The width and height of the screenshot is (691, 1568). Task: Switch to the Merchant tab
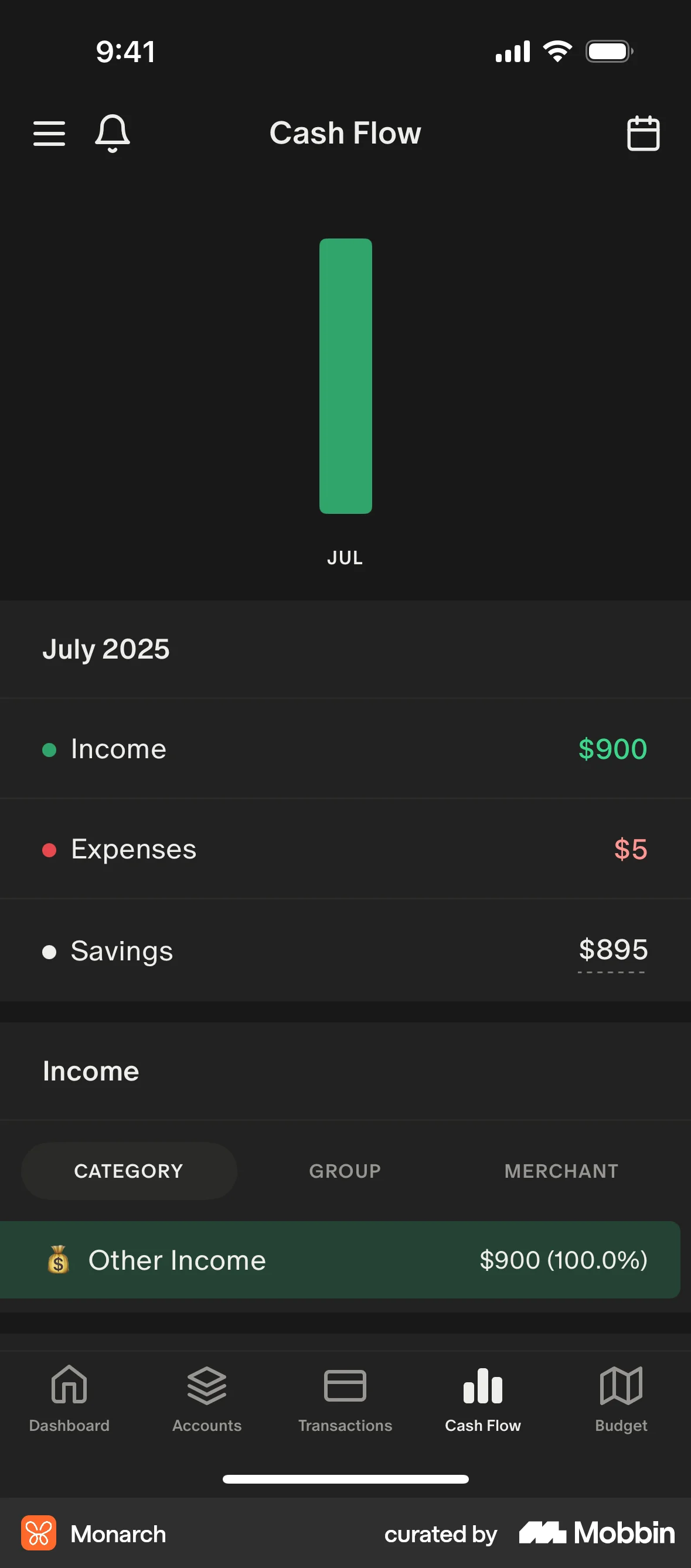pyautogui.click(x=561, y=1170)
